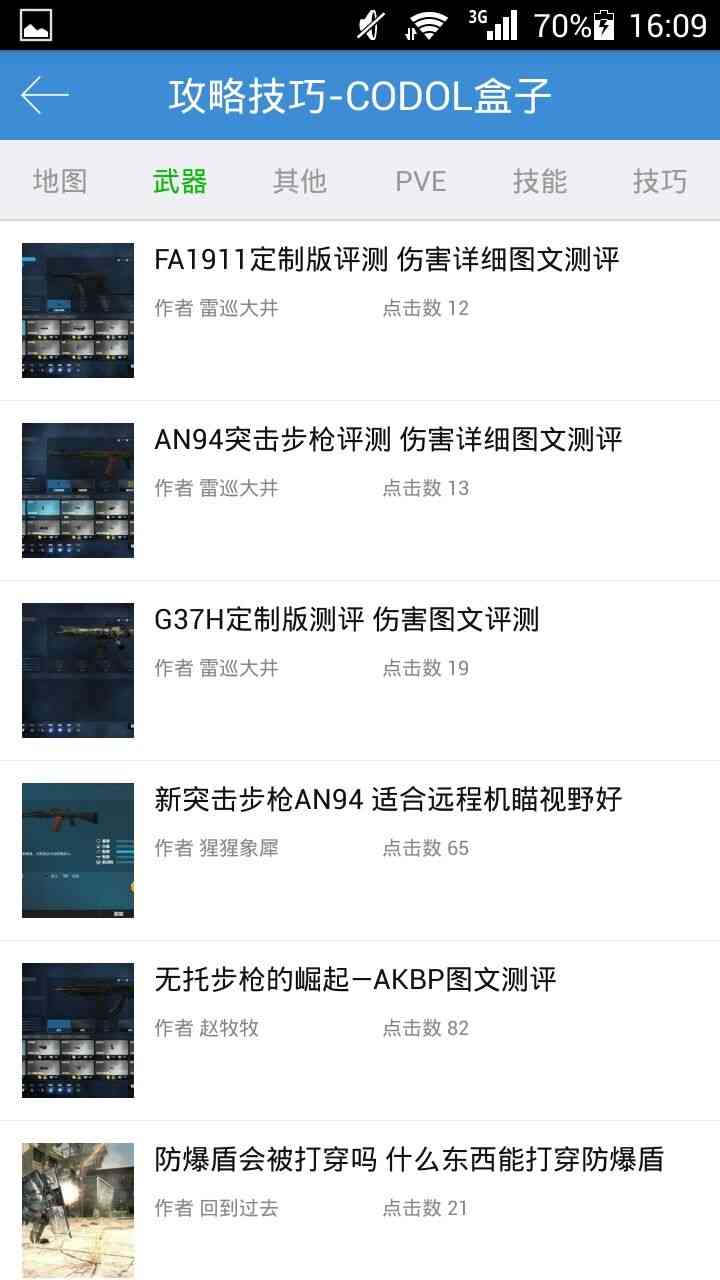The image size is (720, 1280).
Task: Select the 武器 tab
Action: pyautogui.click(x=180, y=181)
